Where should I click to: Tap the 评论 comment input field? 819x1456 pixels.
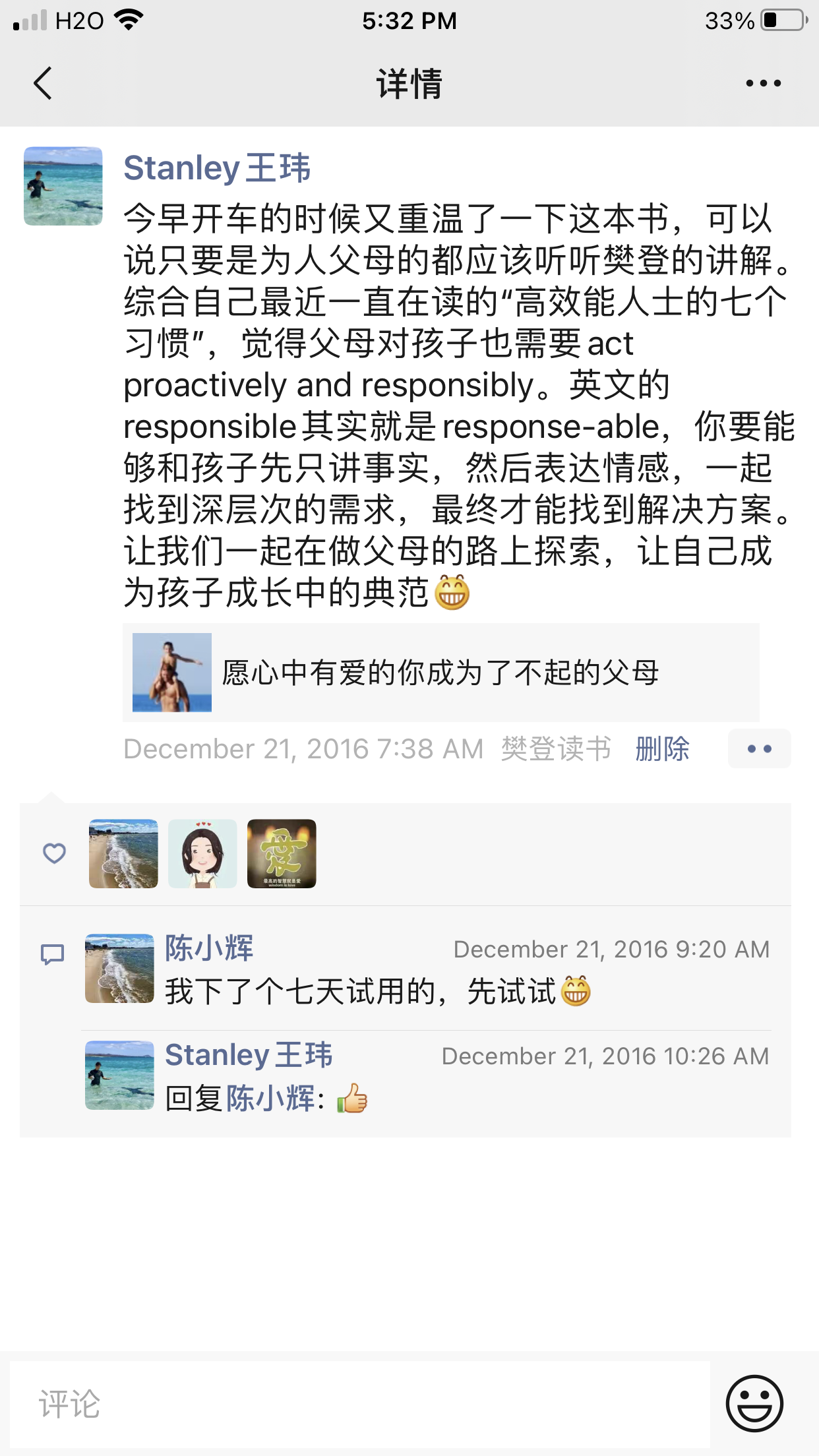coord(359,1404)
